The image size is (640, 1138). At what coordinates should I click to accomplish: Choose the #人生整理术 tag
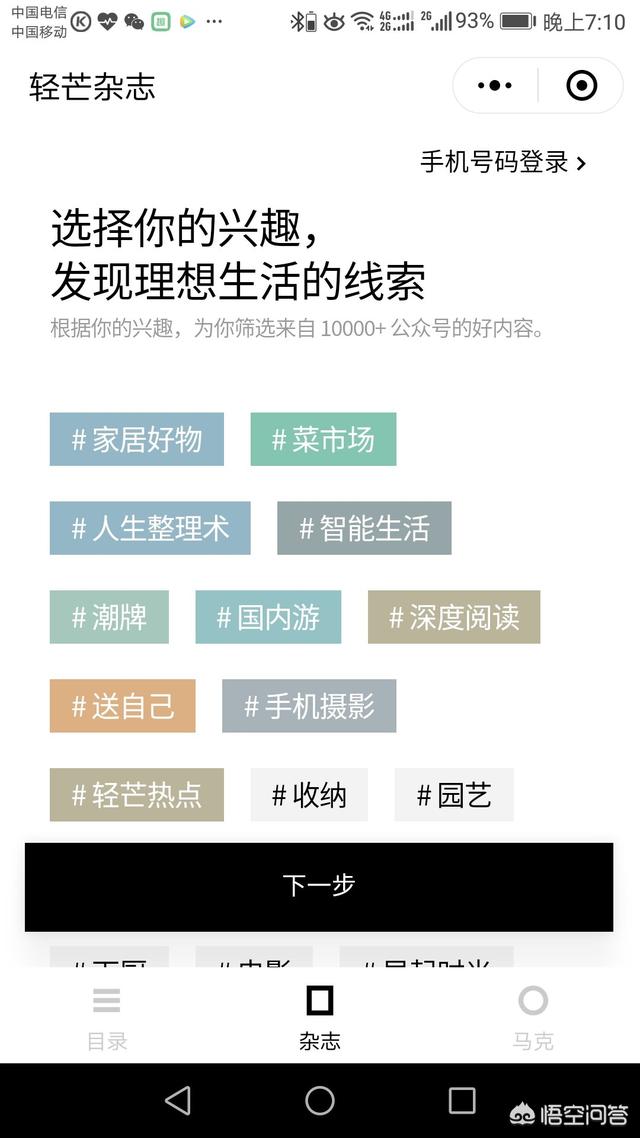point(150,528)
